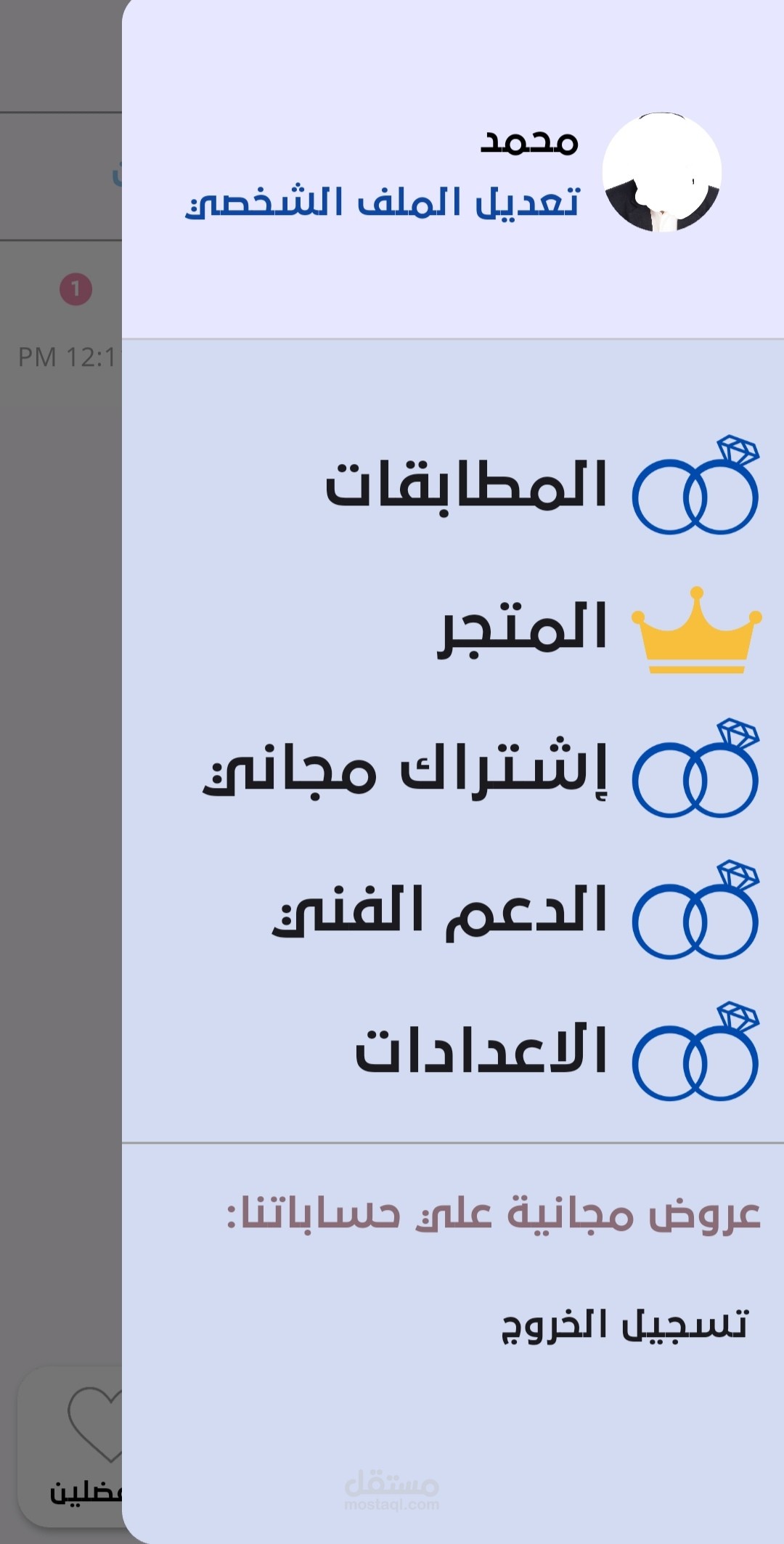Open تعديل الملف الشخصي link

click(x=382, y=203)
